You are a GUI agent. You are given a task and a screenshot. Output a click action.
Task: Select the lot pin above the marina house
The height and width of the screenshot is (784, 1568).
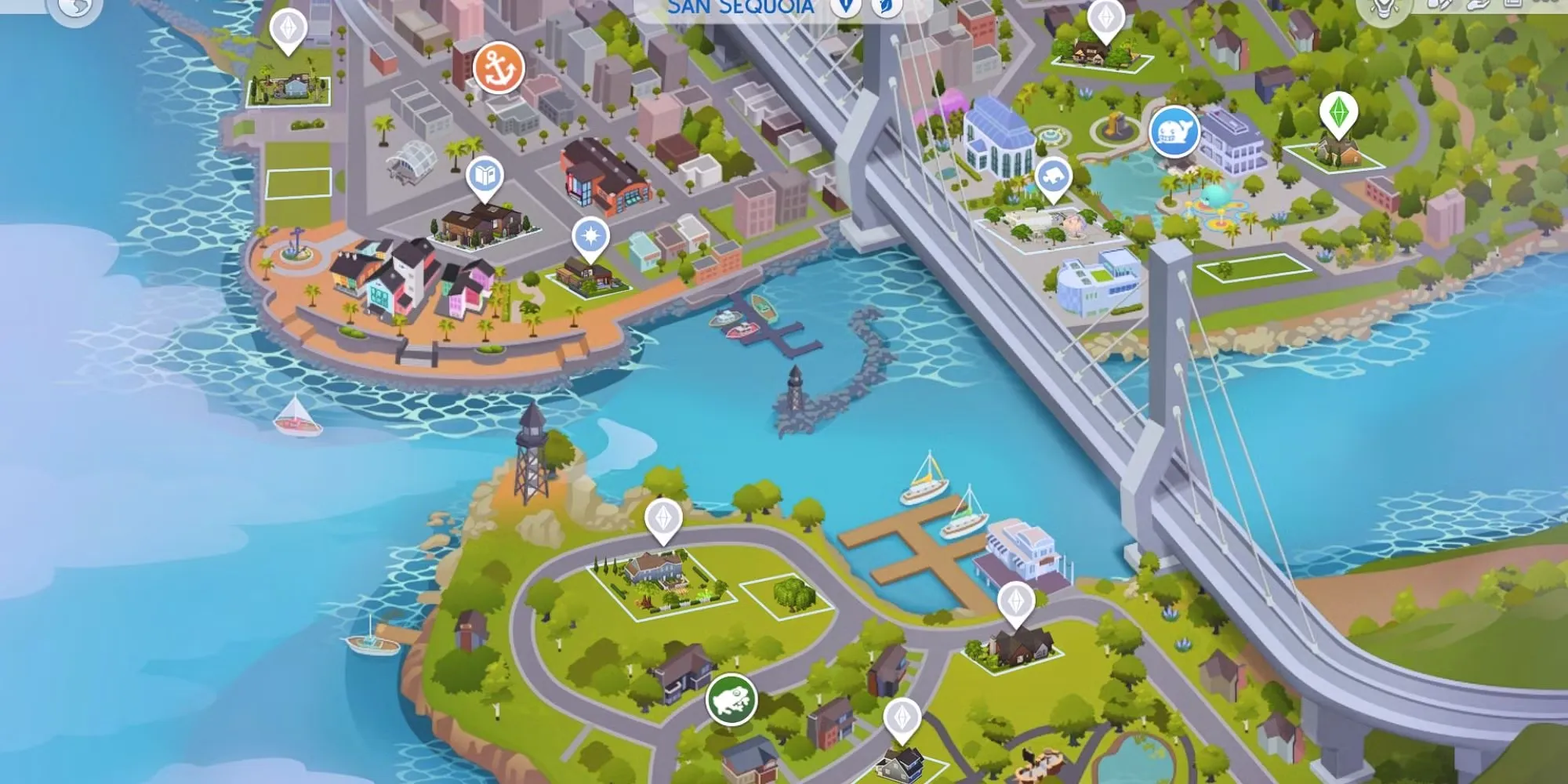pos(1016,602)
